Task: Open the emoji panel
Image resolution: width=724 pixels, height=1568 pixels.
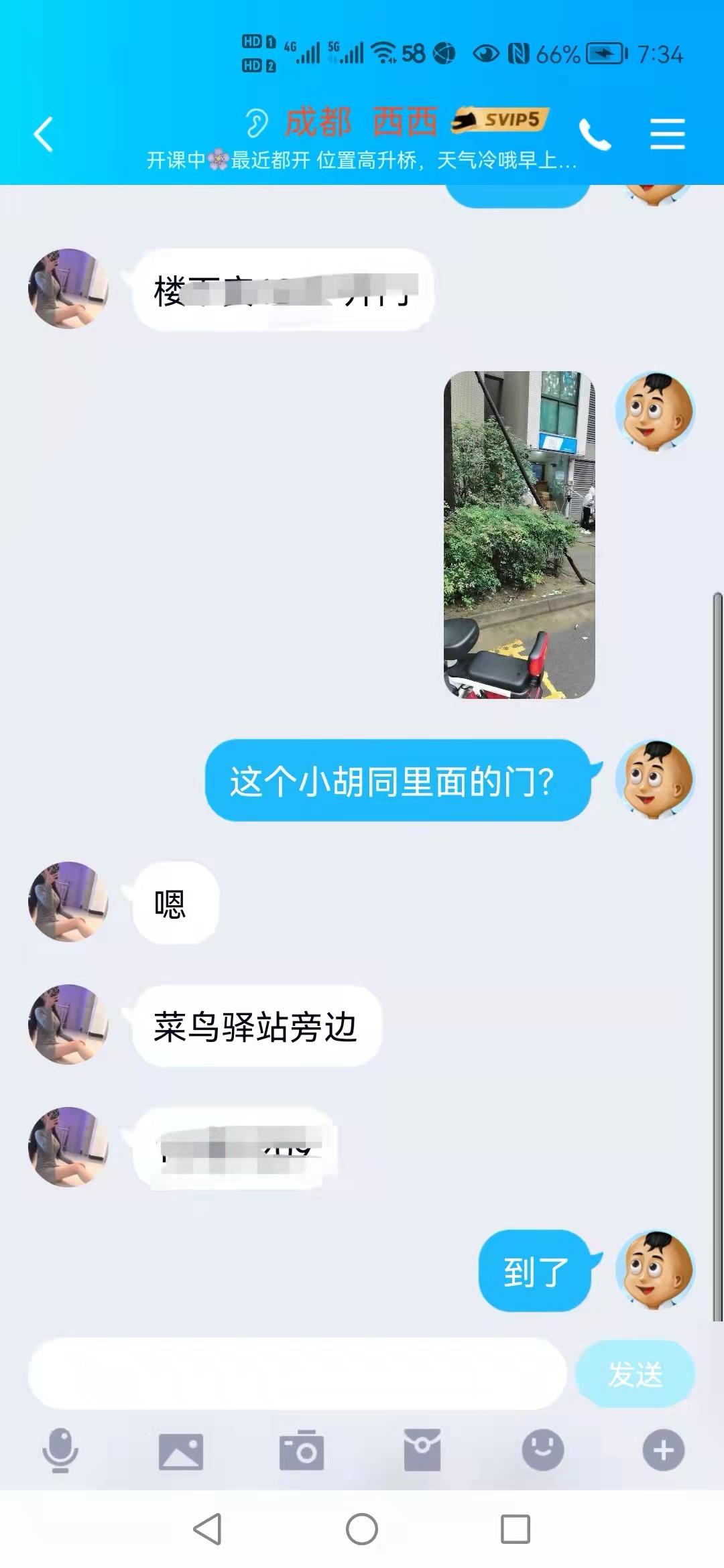Action: [543, 1451]
